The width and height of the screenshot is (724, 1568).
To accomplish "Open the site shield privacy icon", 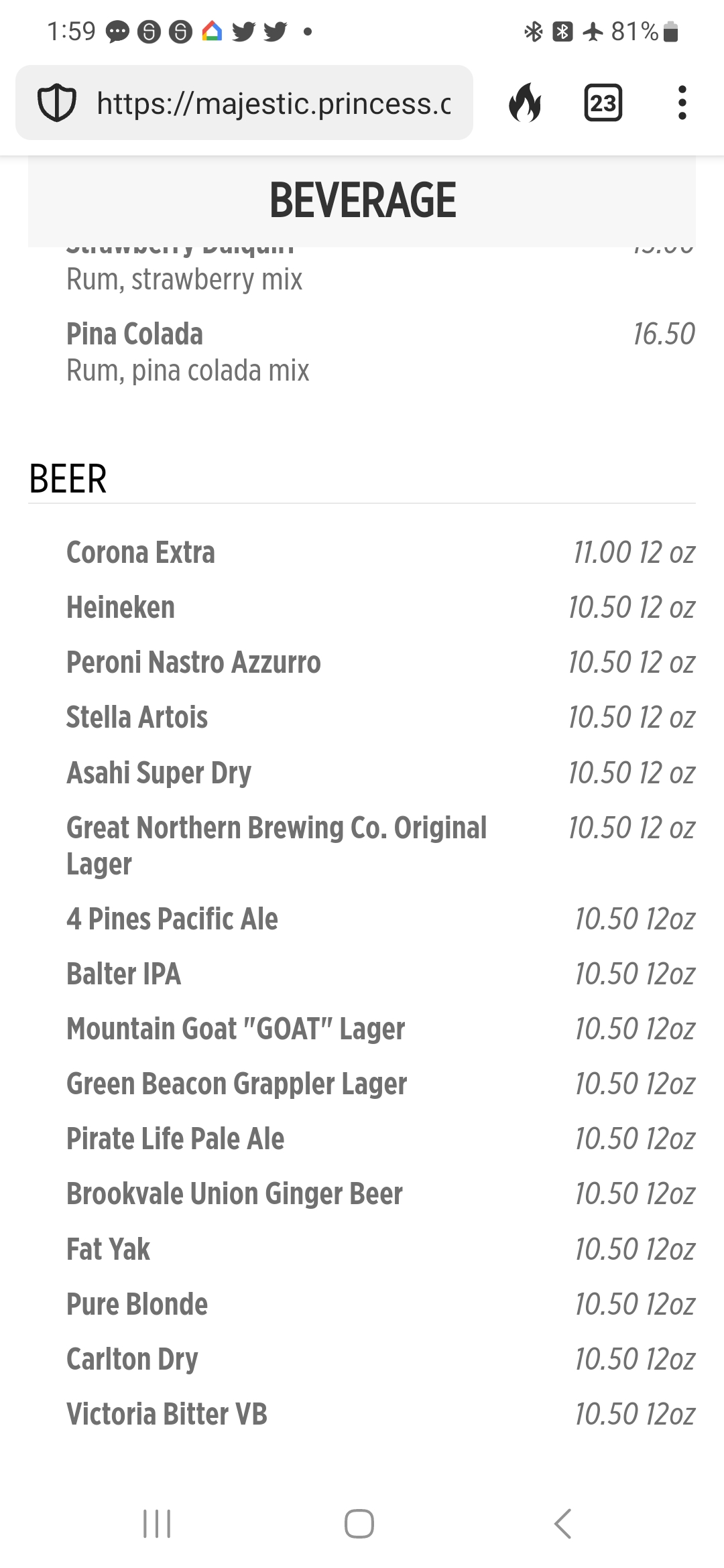I will [56, 103].
